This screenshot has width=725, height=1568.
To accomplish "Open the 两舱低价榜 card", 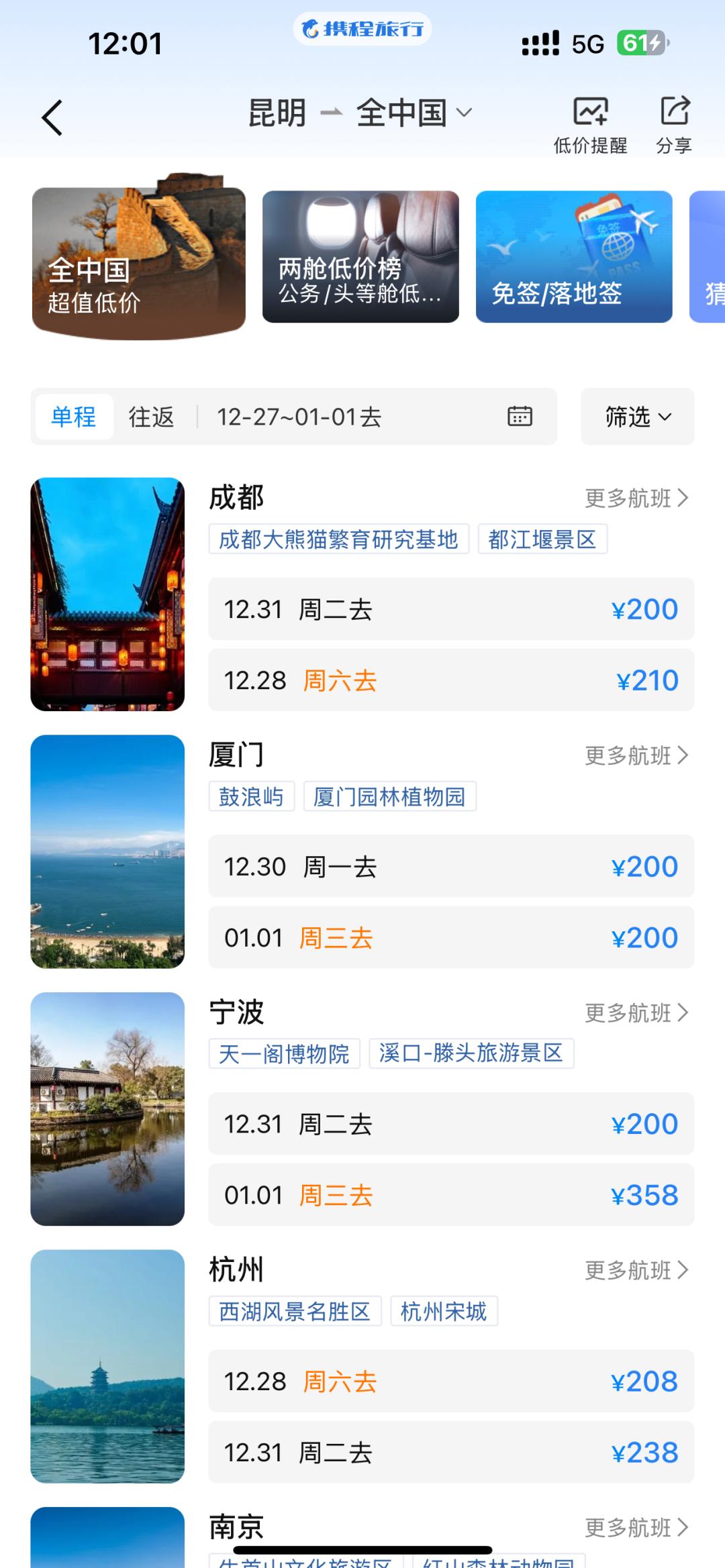I will 360,257.
